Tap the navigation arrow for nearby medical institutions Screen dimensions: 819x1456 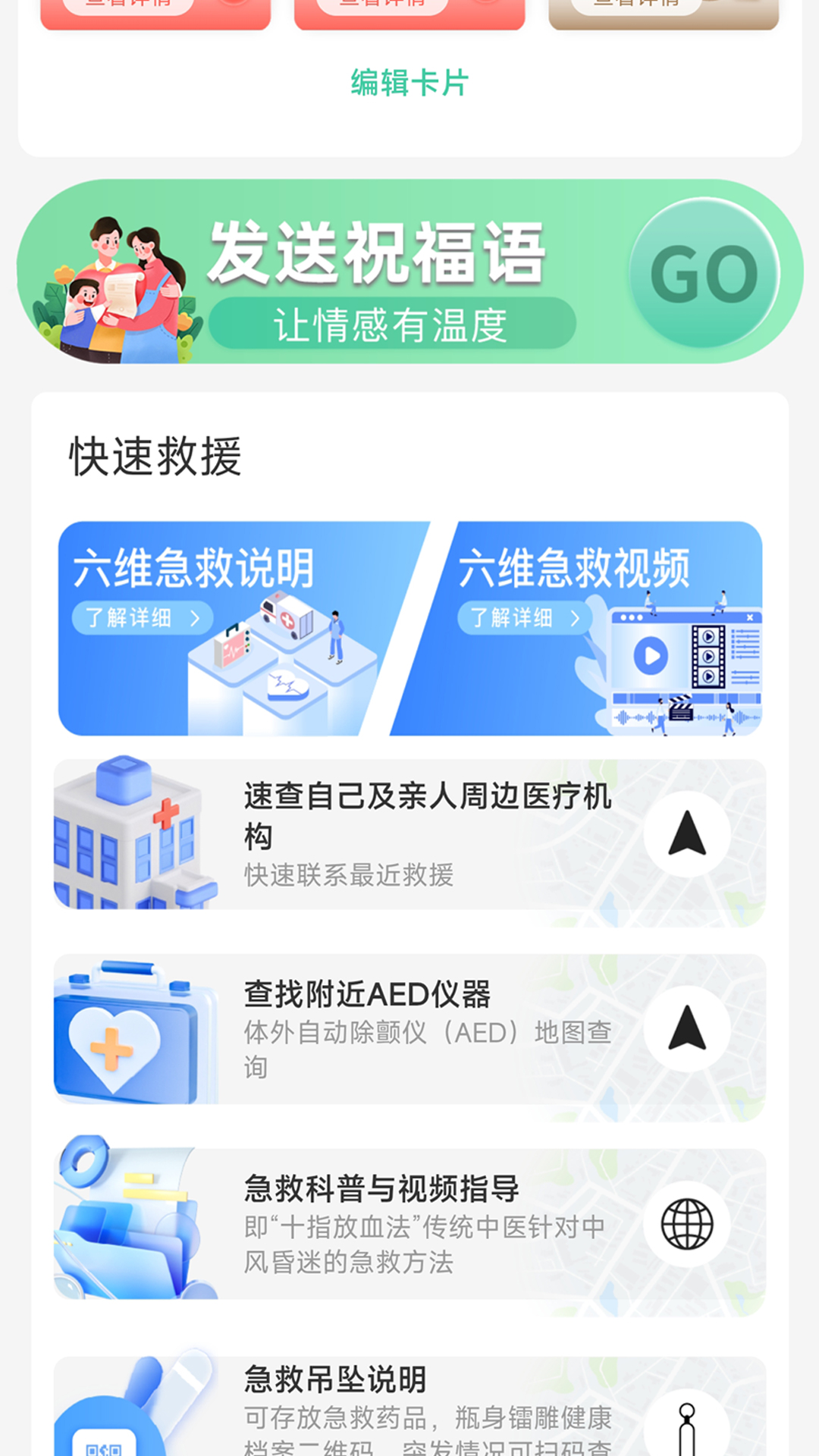coord(686,834)
